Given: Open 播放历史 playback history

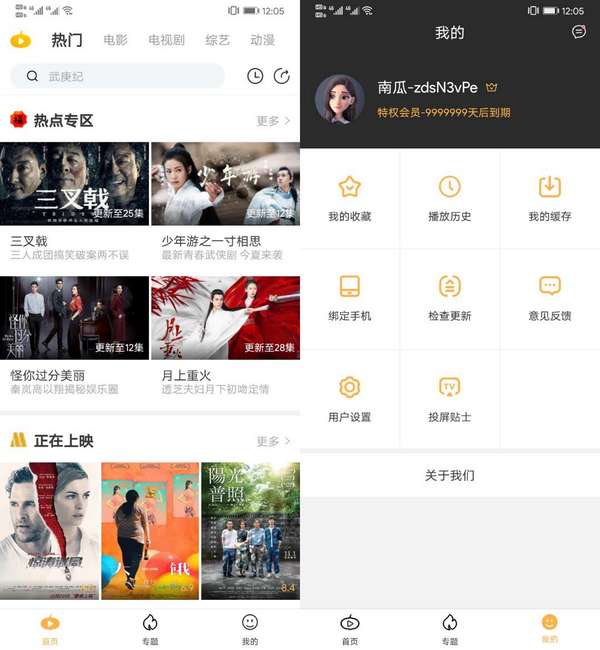Looking at the screenshot, I should (x=449, y=198).
